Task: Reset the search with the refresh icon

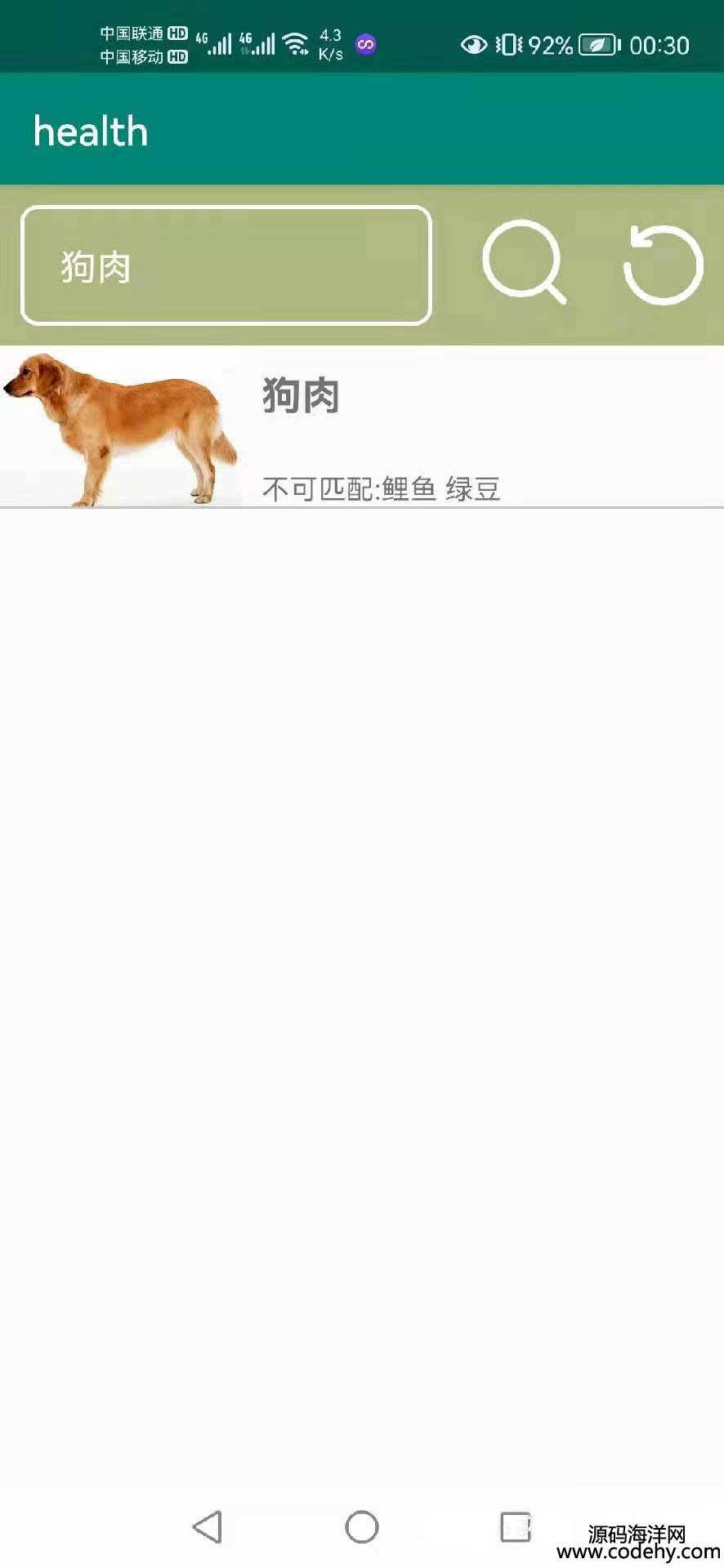Action: point(663,265)
